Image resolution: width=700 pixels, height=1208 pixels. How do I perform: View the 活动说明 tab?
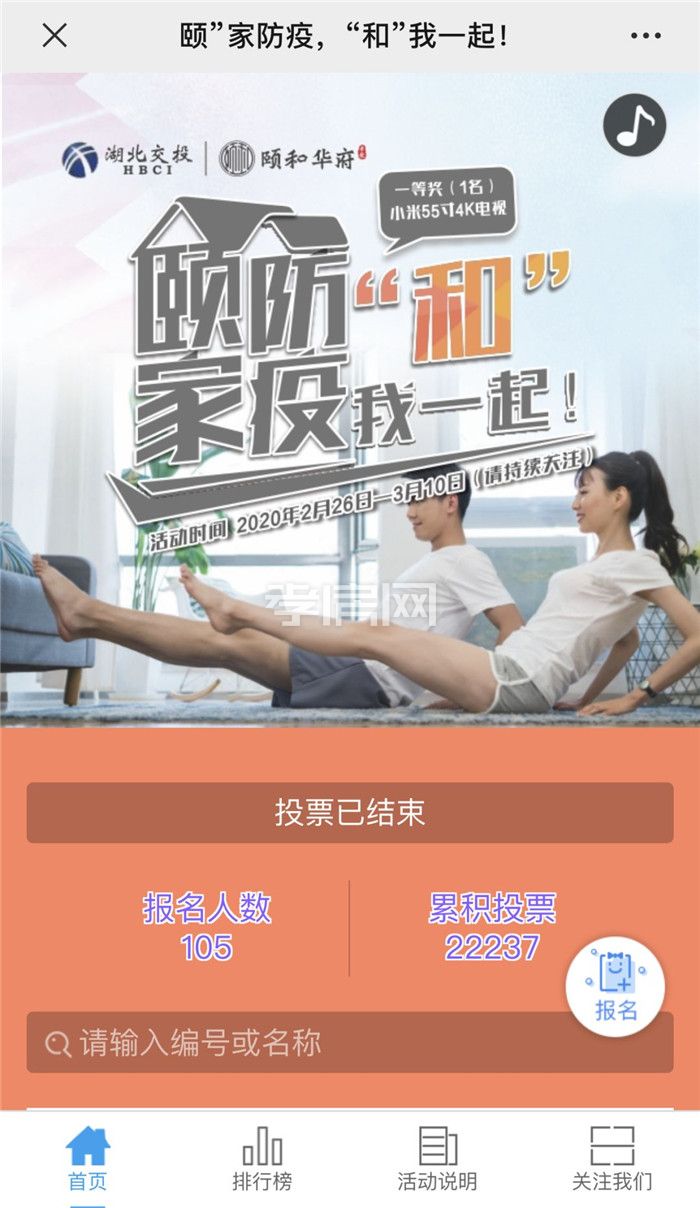coord(437,1160)
